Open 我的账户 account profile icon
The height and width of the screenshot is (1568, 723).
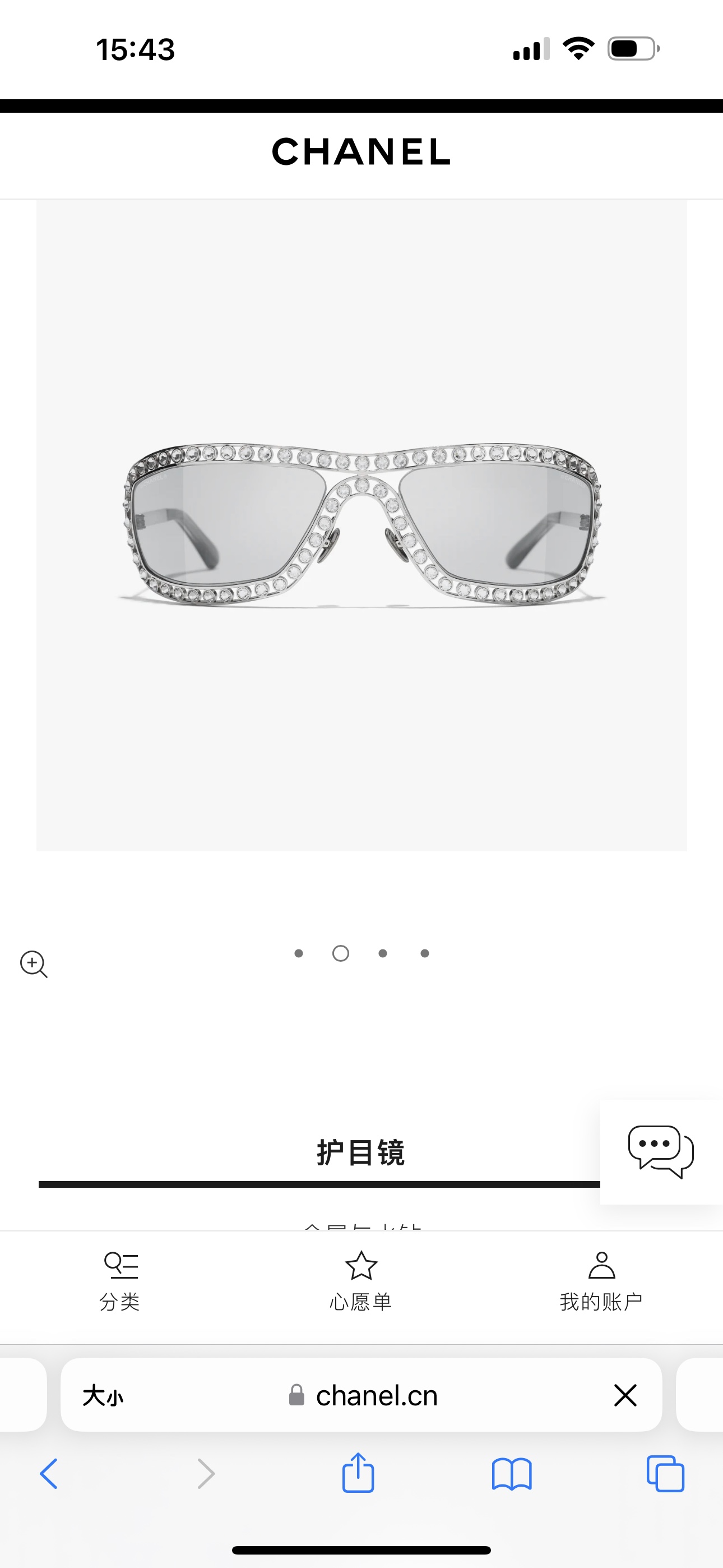click(601, 1265)
